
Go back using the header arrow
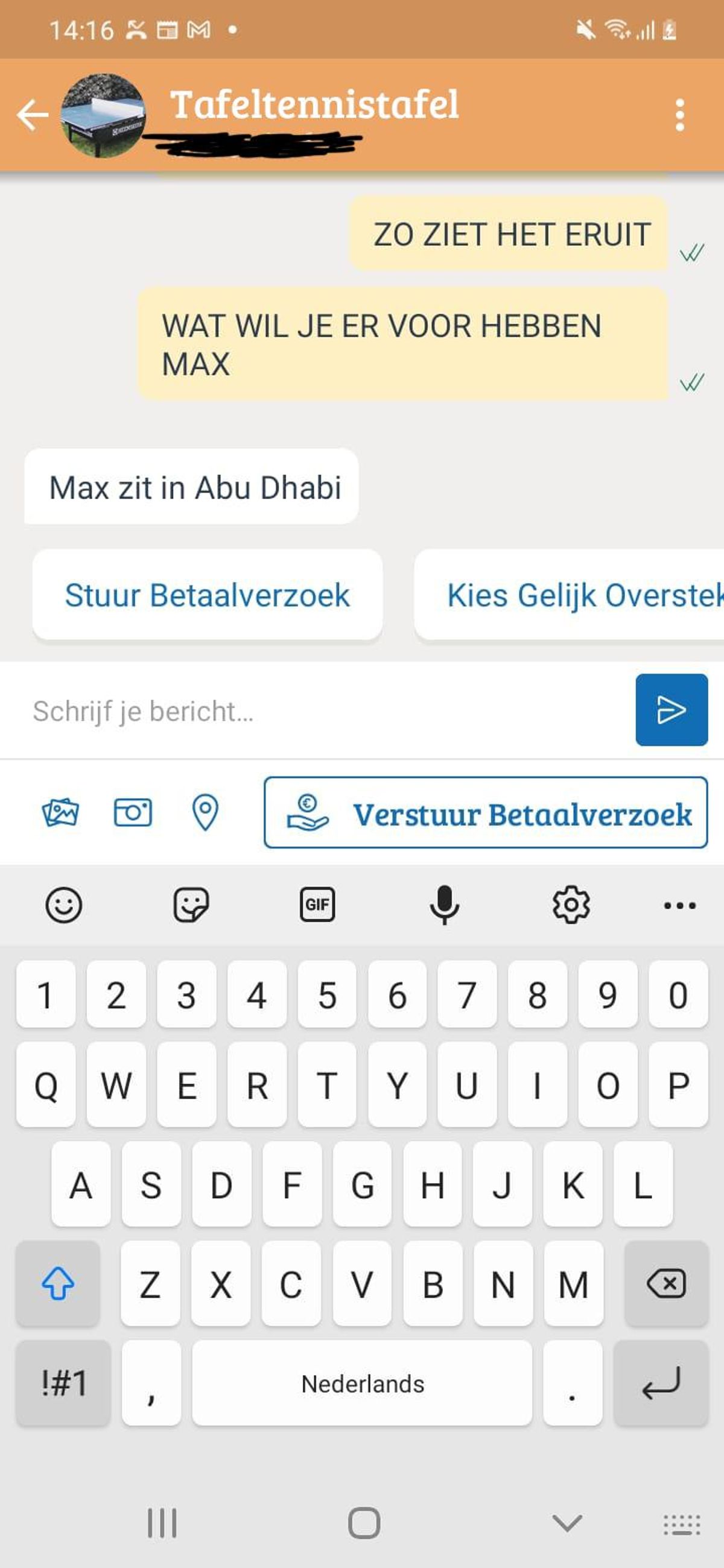pos(33,115)
